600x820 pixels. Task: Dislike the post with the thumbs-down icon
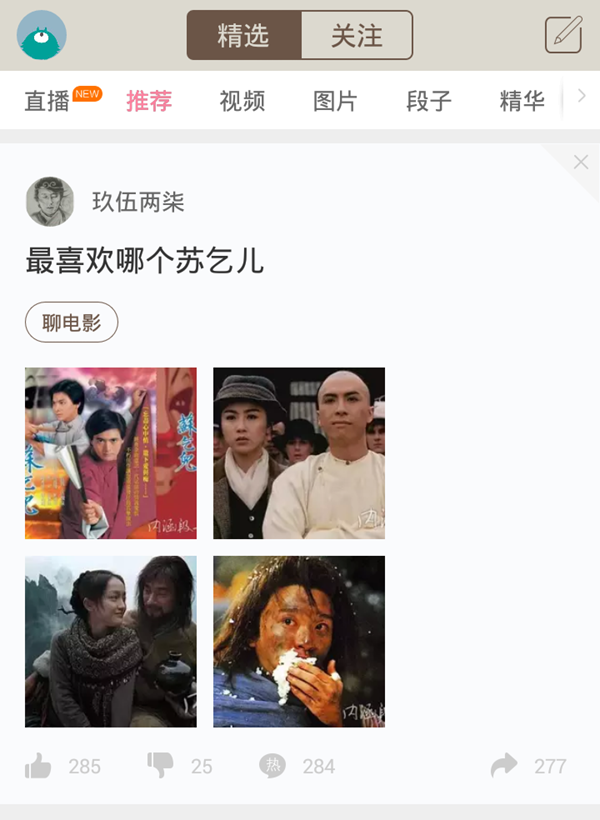(160, 766)
